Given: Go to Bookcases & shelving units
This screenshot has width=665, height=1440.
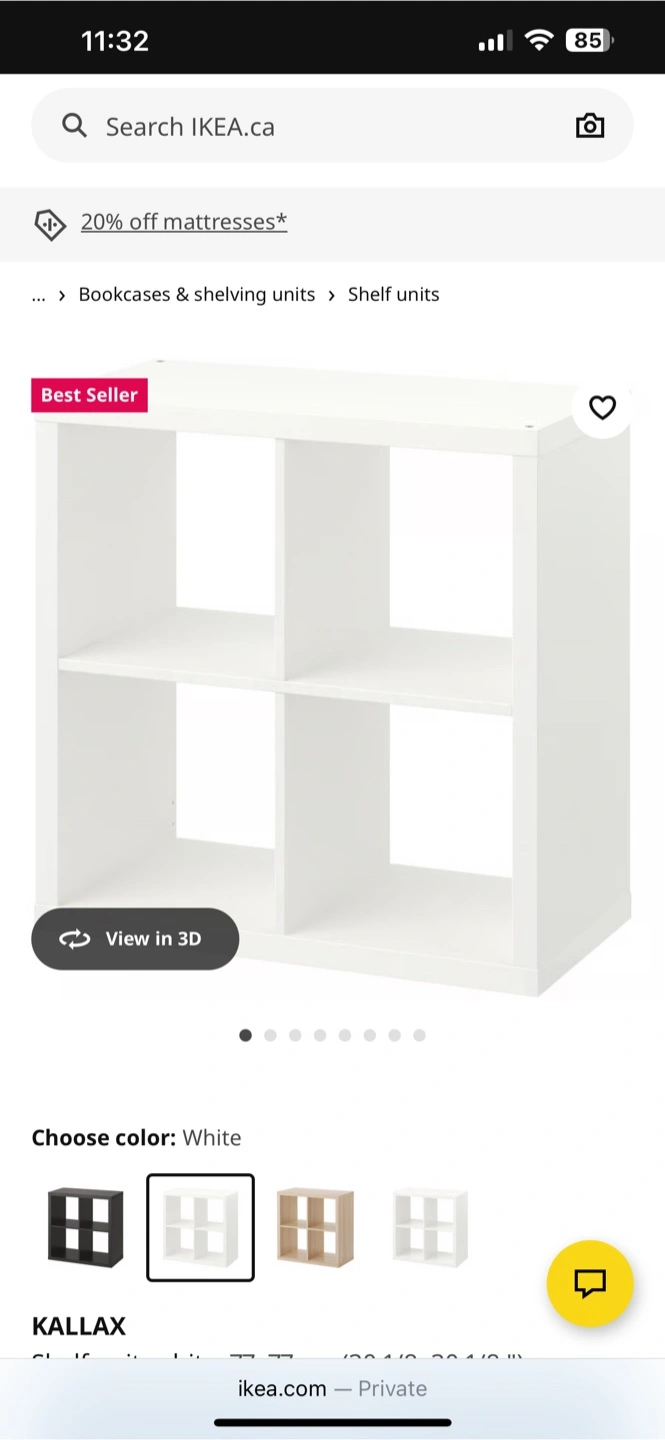Looking at the screenshot, I should pos(196,295).
